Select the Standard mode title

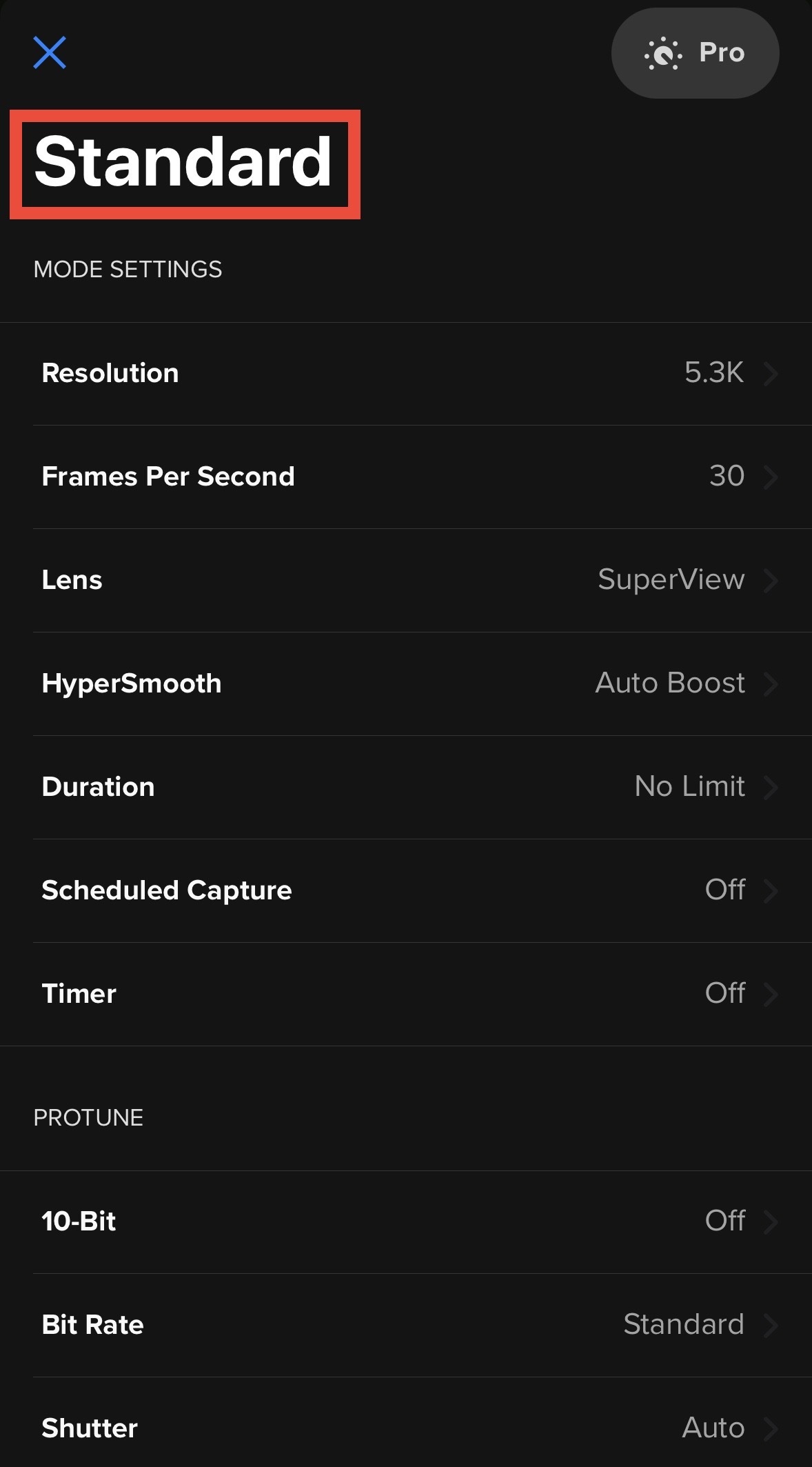184,163
